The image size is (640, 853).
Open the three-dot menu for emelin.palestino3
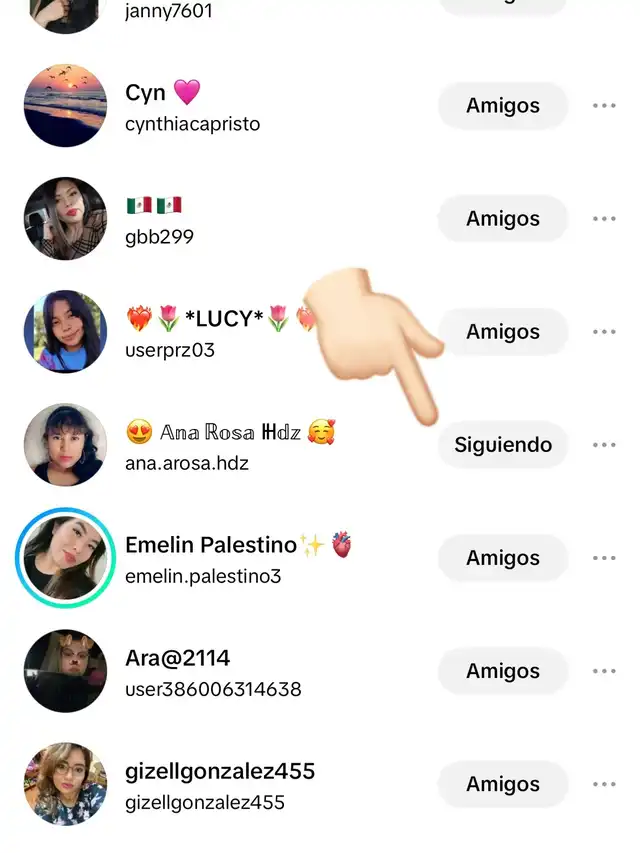[604, 558]
